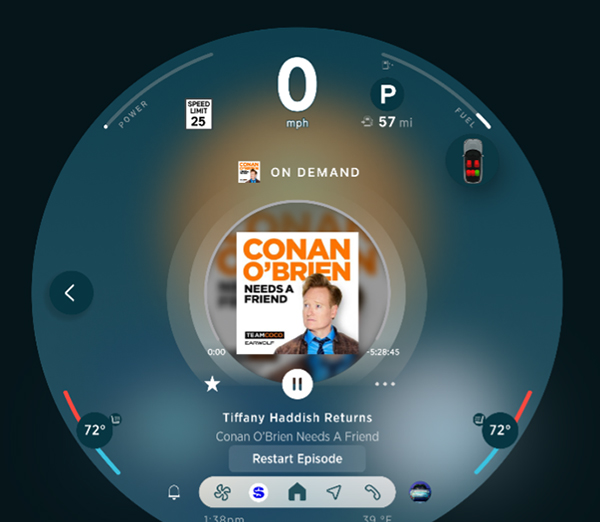
Task: Open the vehicle status car icon
Action: coord(472,162)
